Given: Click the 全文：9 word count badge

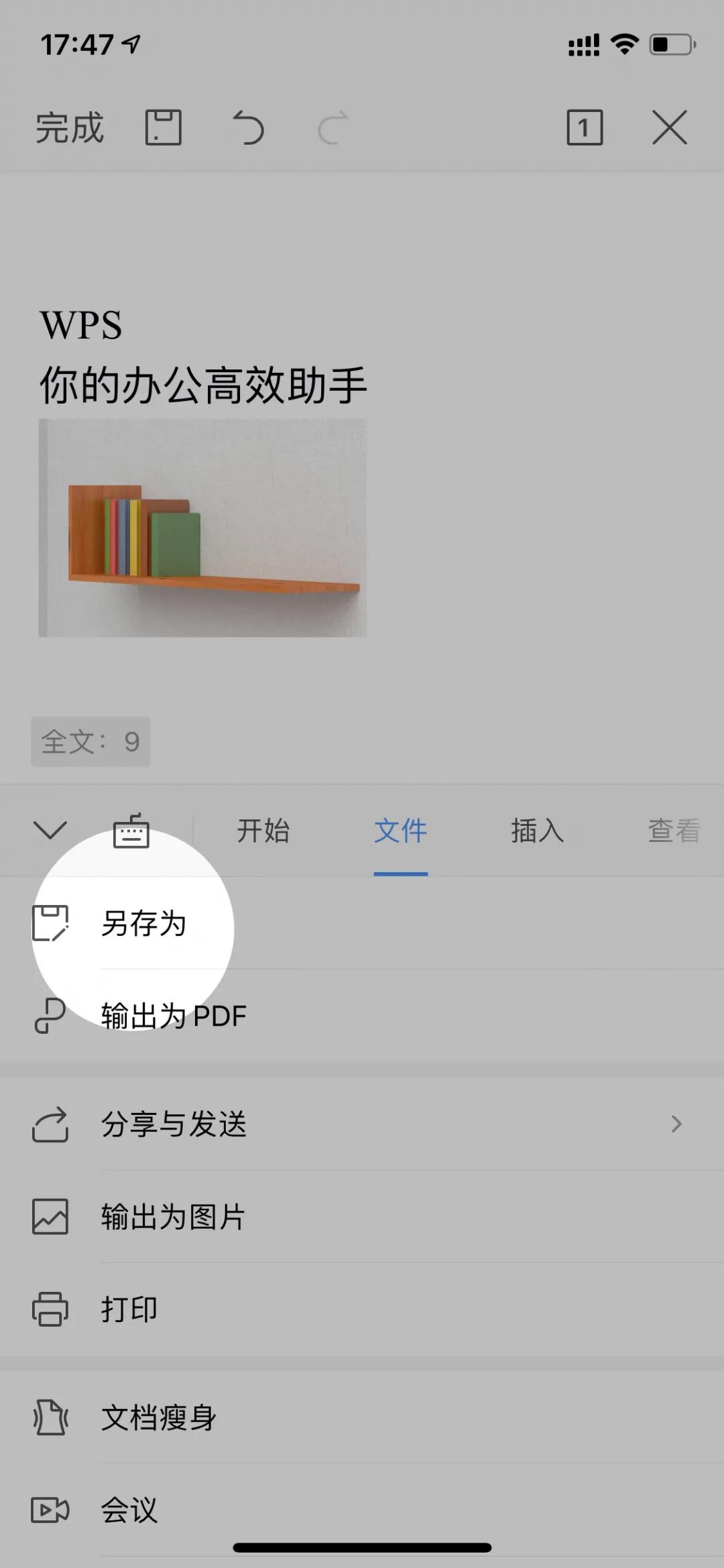Looking at the screenshot, I should coord(90,741).
